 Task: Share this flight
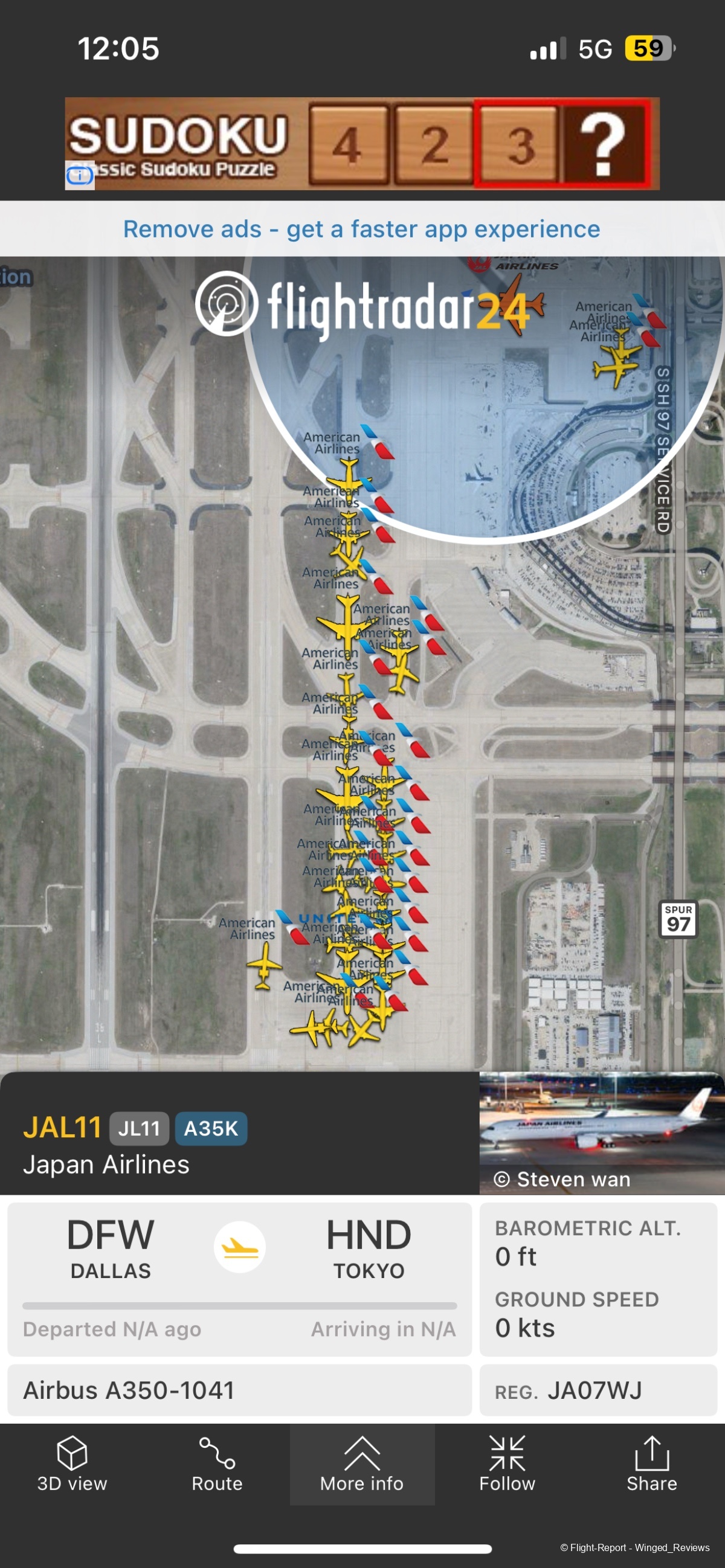coord(651,1465)
